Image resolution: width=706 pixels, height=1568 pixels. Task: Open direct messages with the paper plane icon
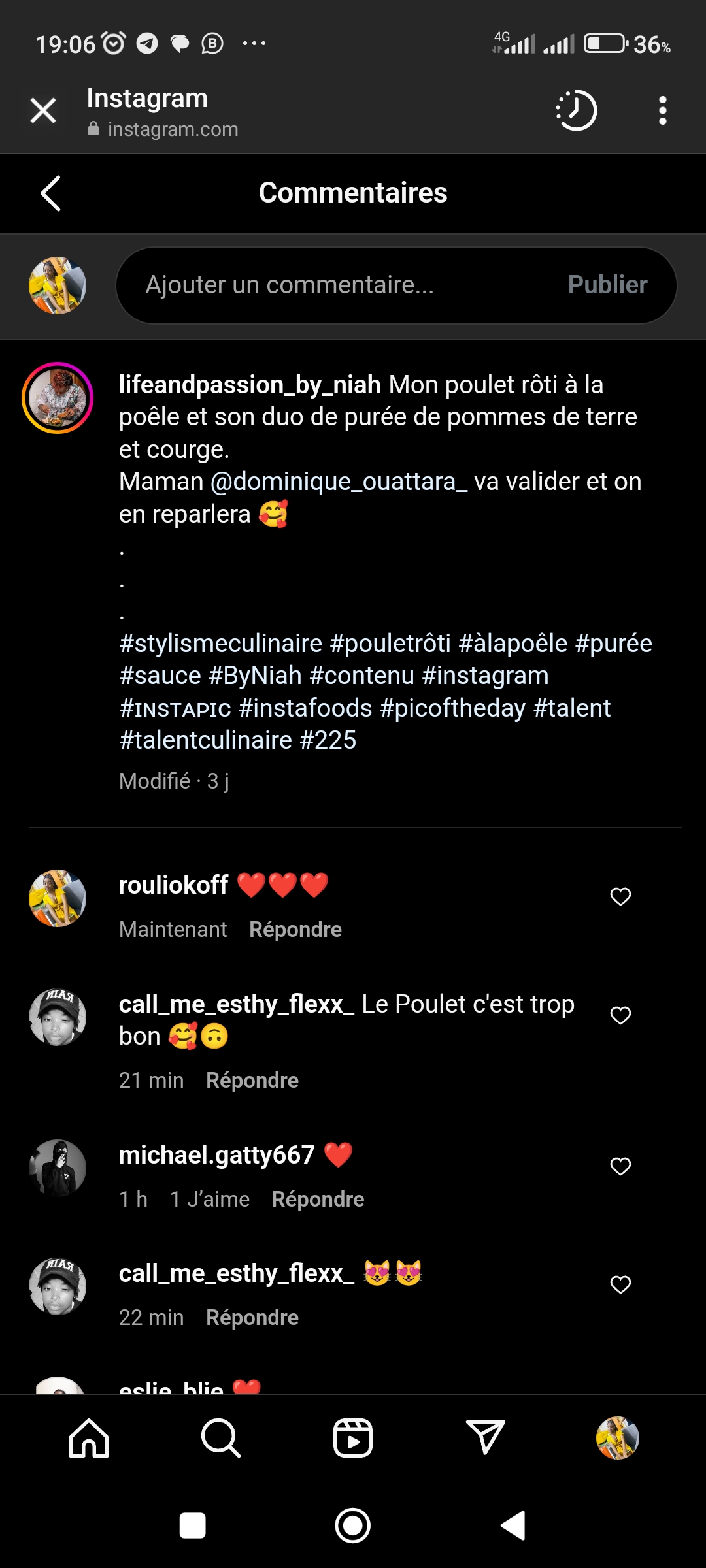point(485,1438)
